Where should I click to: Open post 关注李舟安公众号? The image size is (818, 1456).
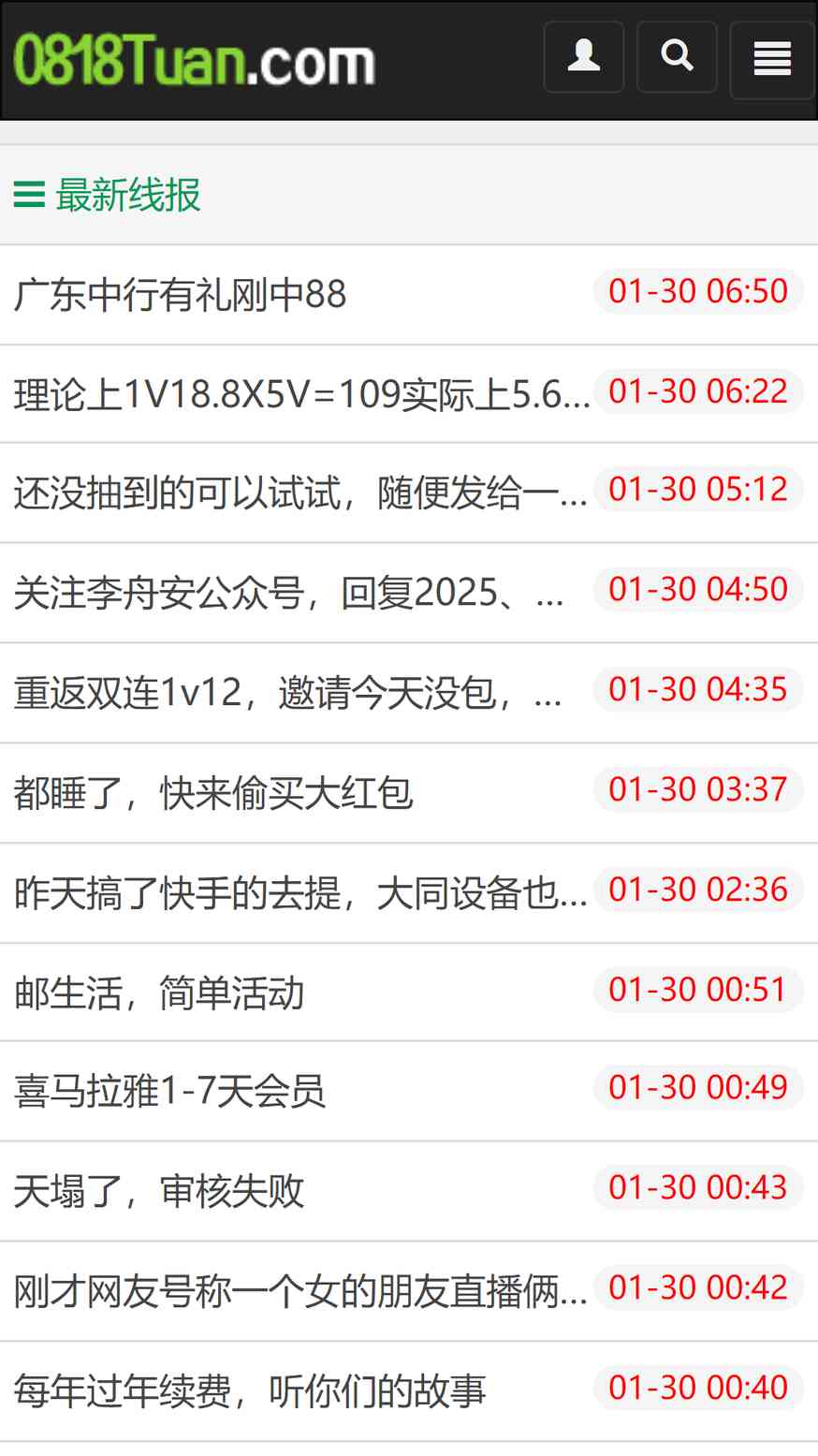288,594
